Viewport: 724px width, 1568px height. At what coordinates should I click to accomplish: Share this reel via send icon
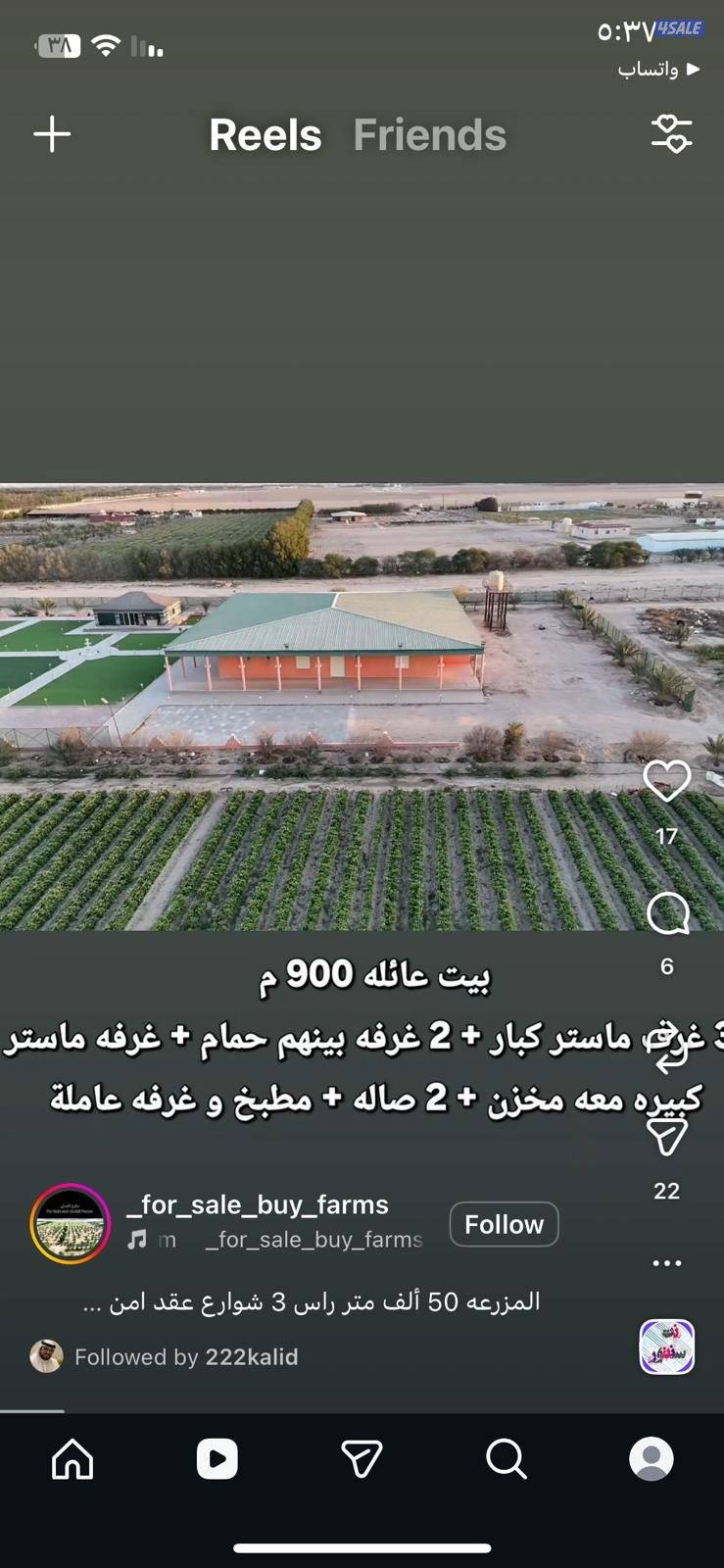point(667,1138)
